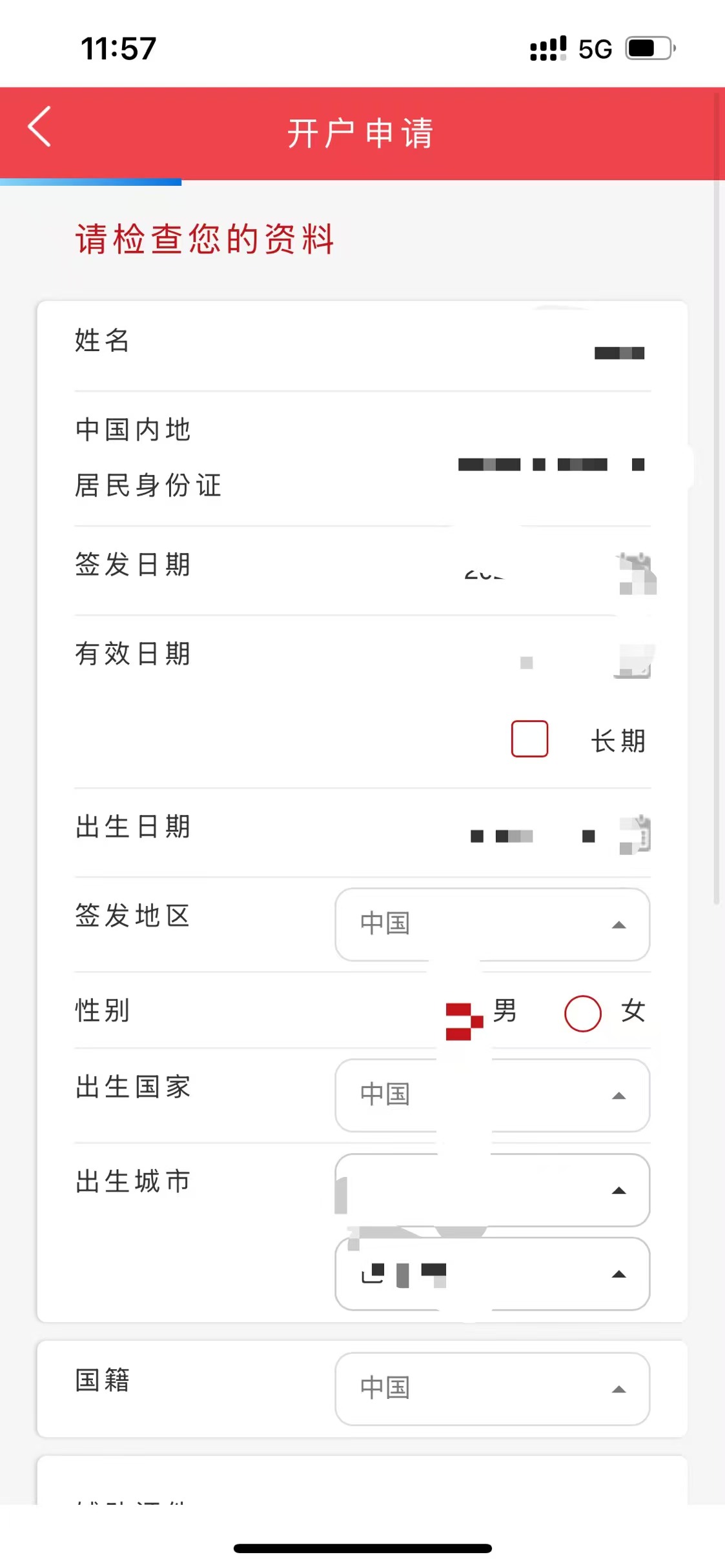725x1568 pixels.
Task: Open the 签发日期 calendar picker
Action: [x=636, y=571]
